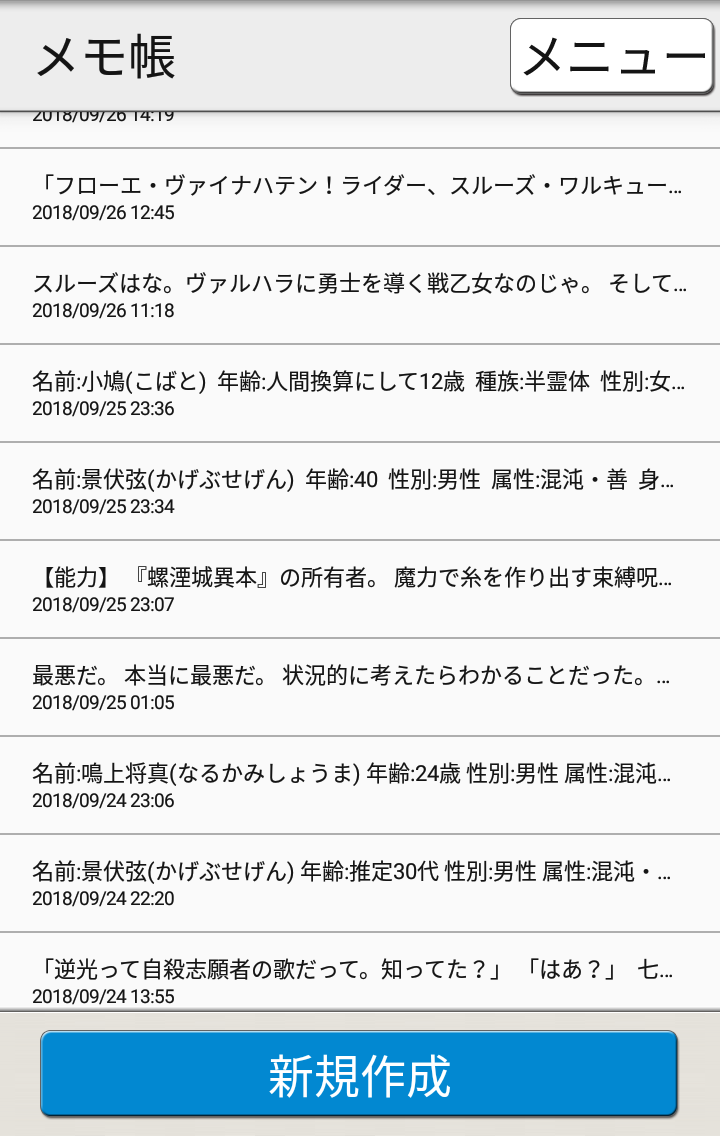The image size is (720, 1136).
Task: Open the 【能力】螺湮城異本 memo
Action: pos(359,589)
